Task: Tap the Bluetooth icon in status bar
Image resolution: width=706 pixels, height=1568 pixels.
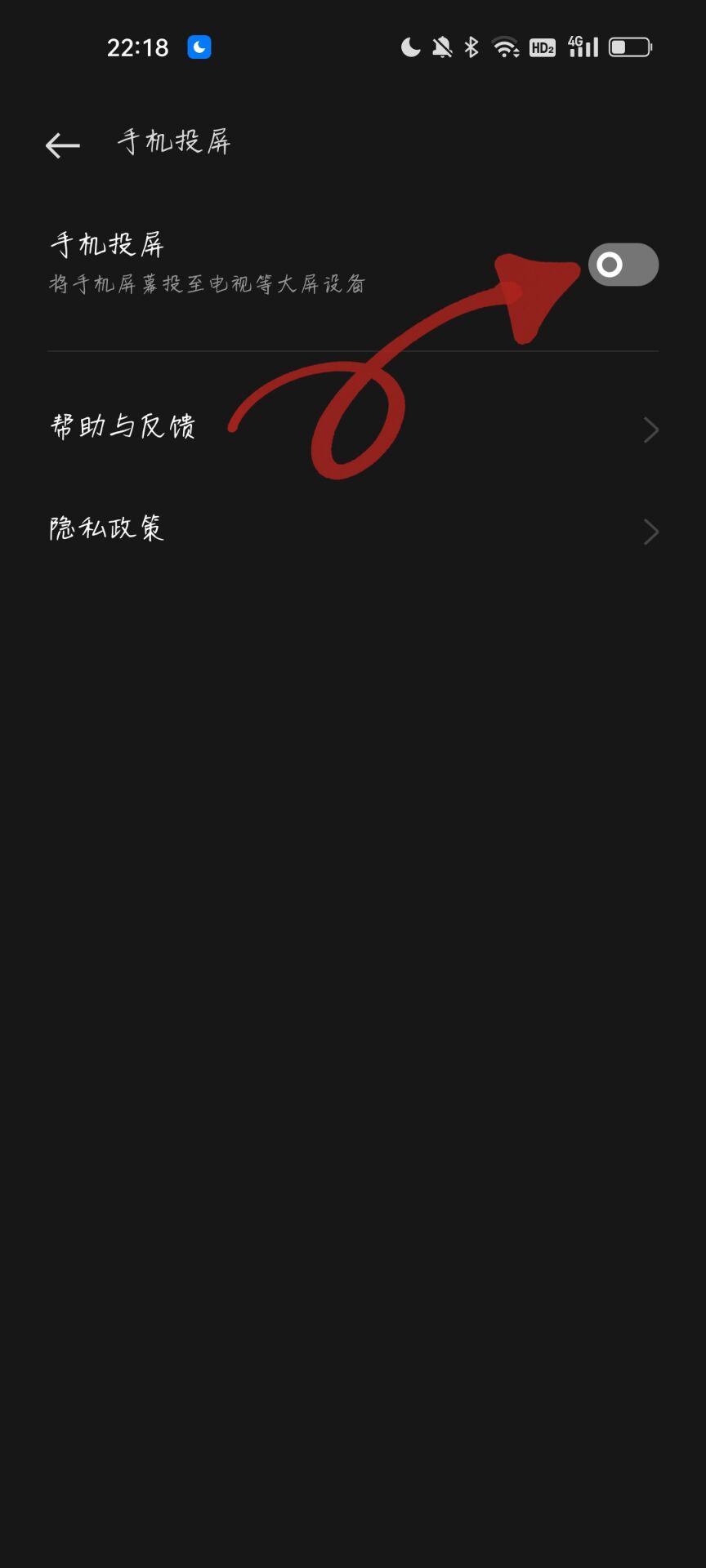Action: point(470,47)
